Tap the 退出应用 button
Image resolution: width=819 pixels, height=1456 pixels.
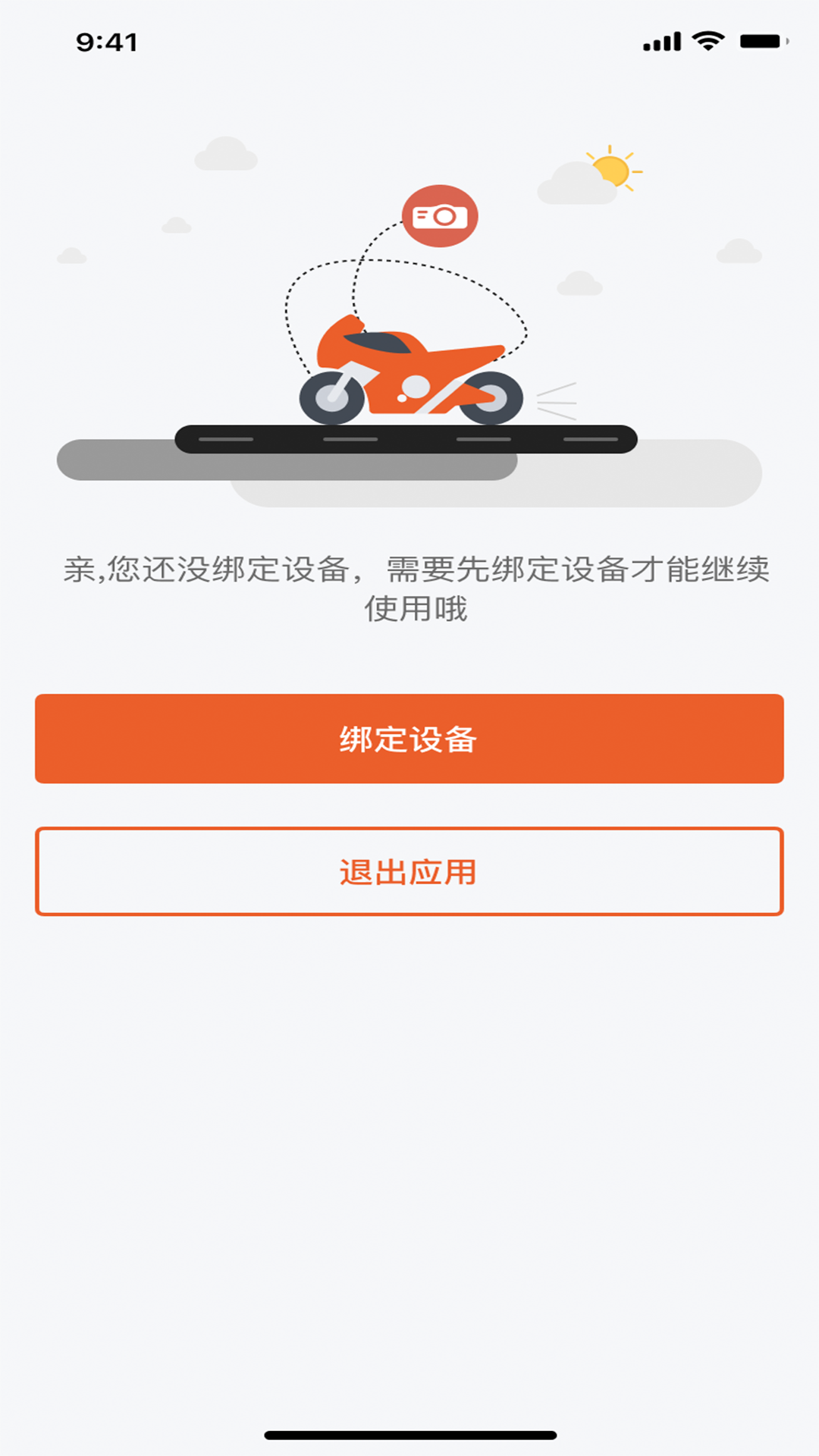tap(409, 871)
